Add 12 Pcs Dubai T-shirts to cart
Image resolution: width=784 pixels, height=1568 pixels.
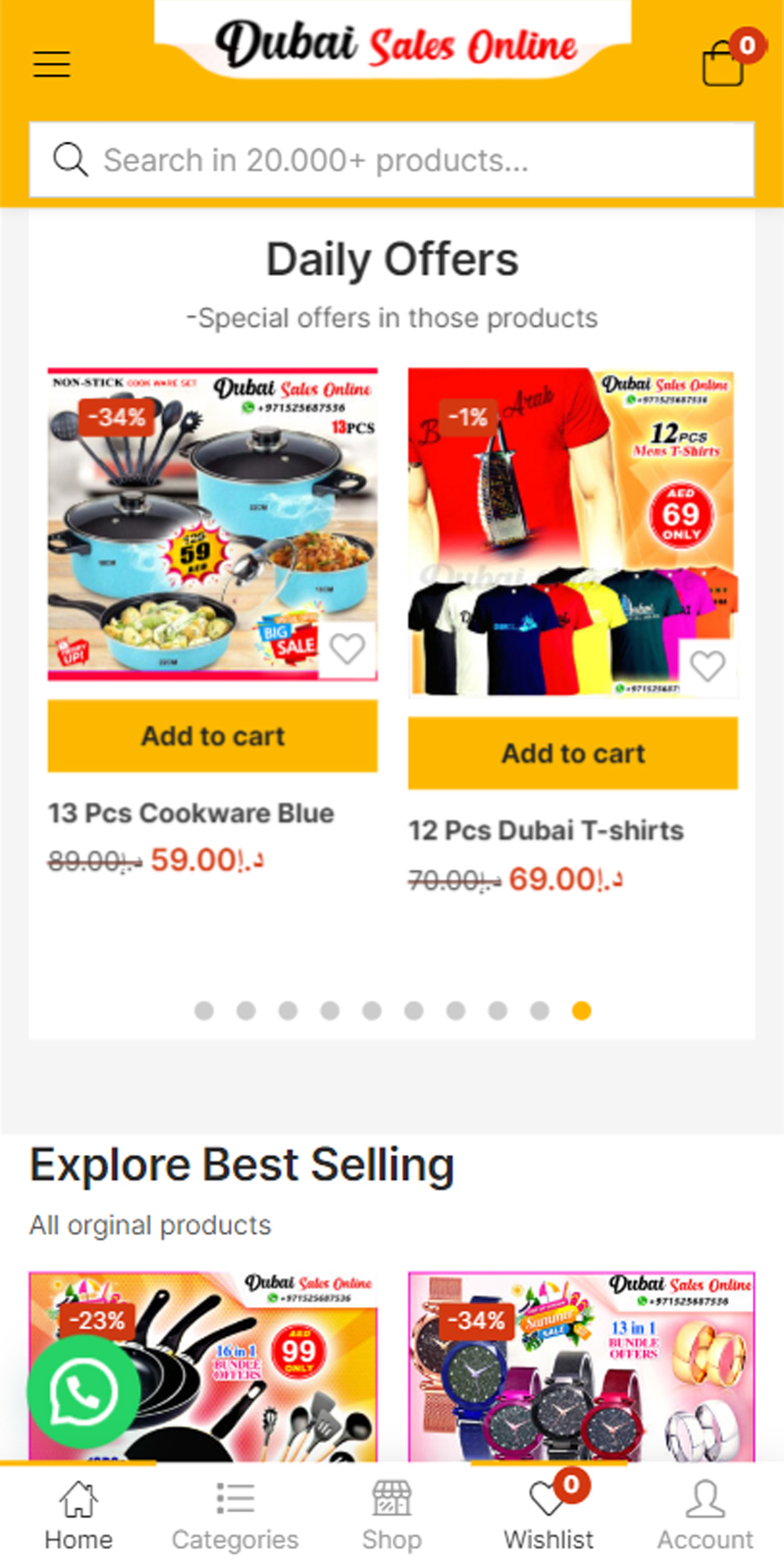point(573,753)
